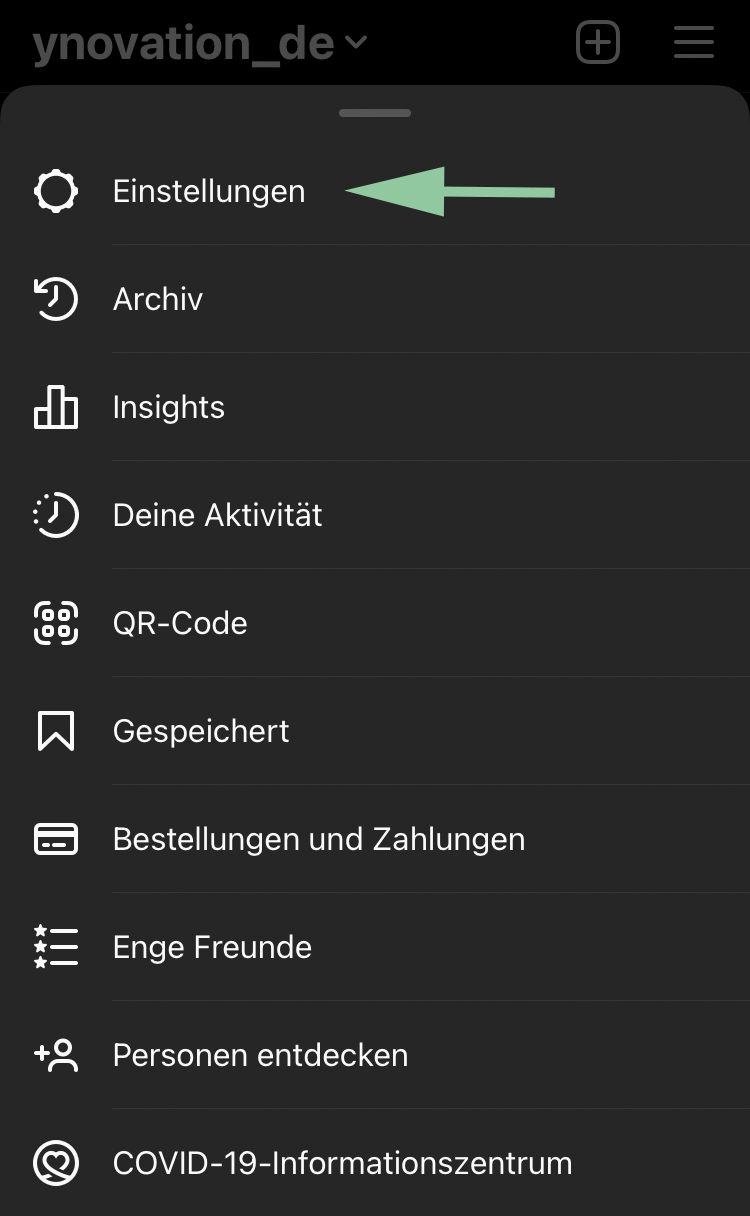Open Deine Aktivität
The width and height of the screenshot is (750, 1216).
tap(217, 515)
